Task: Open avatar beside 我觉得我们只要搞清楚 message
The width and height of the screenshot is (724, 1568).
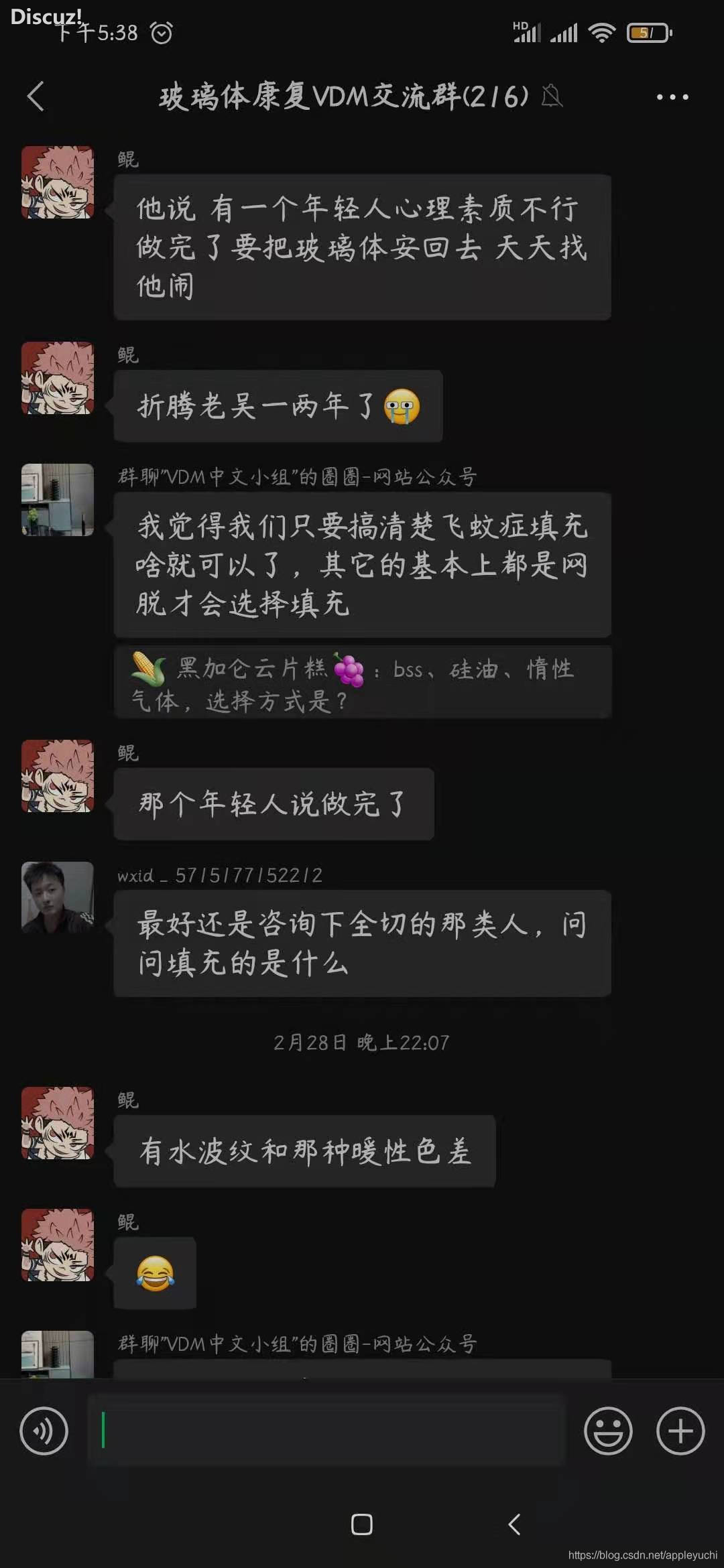Action: coord(58,500)
